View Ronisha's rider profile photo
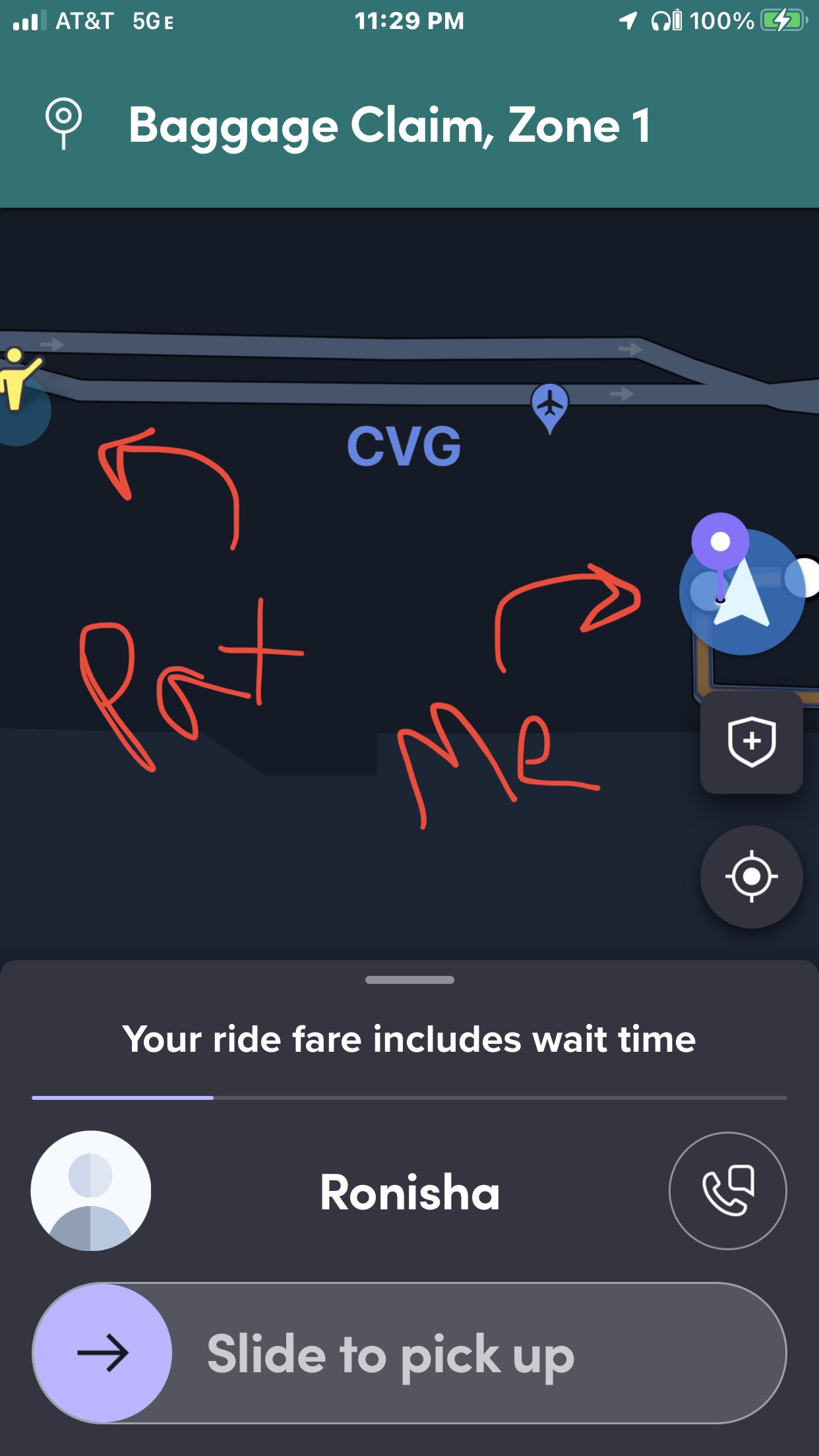This screenshot has width=819, height=1456. pos(91,1190)
